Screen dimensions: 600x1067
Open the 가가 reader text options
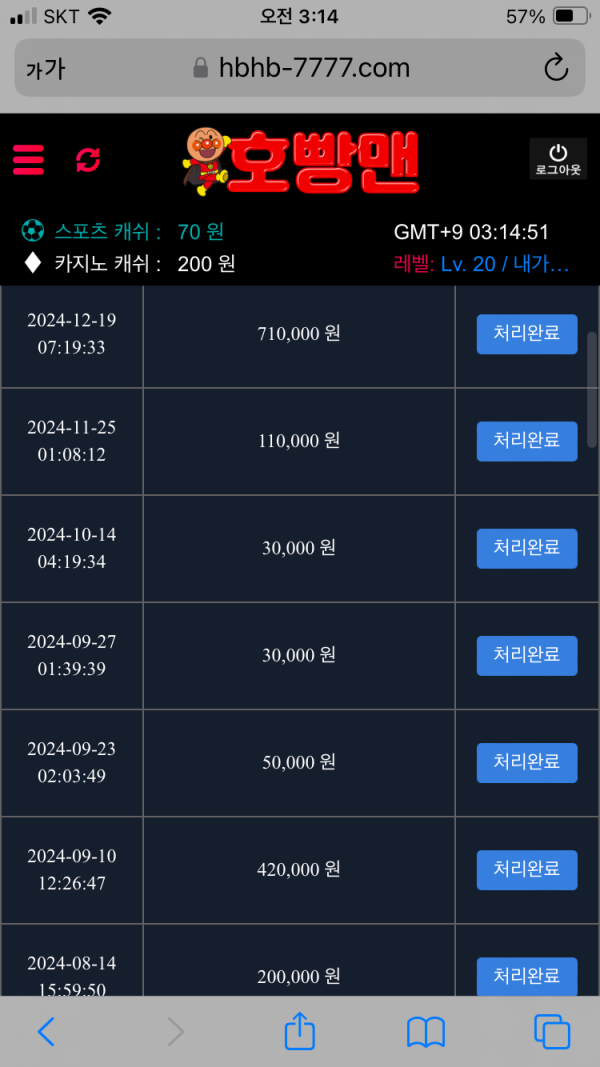(x=45, y=69)
